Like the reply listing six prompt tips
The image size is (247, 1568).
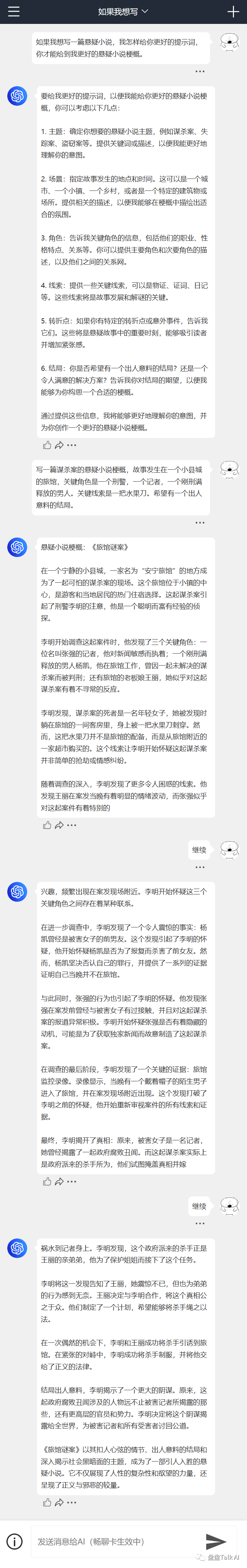coord(47,445)
